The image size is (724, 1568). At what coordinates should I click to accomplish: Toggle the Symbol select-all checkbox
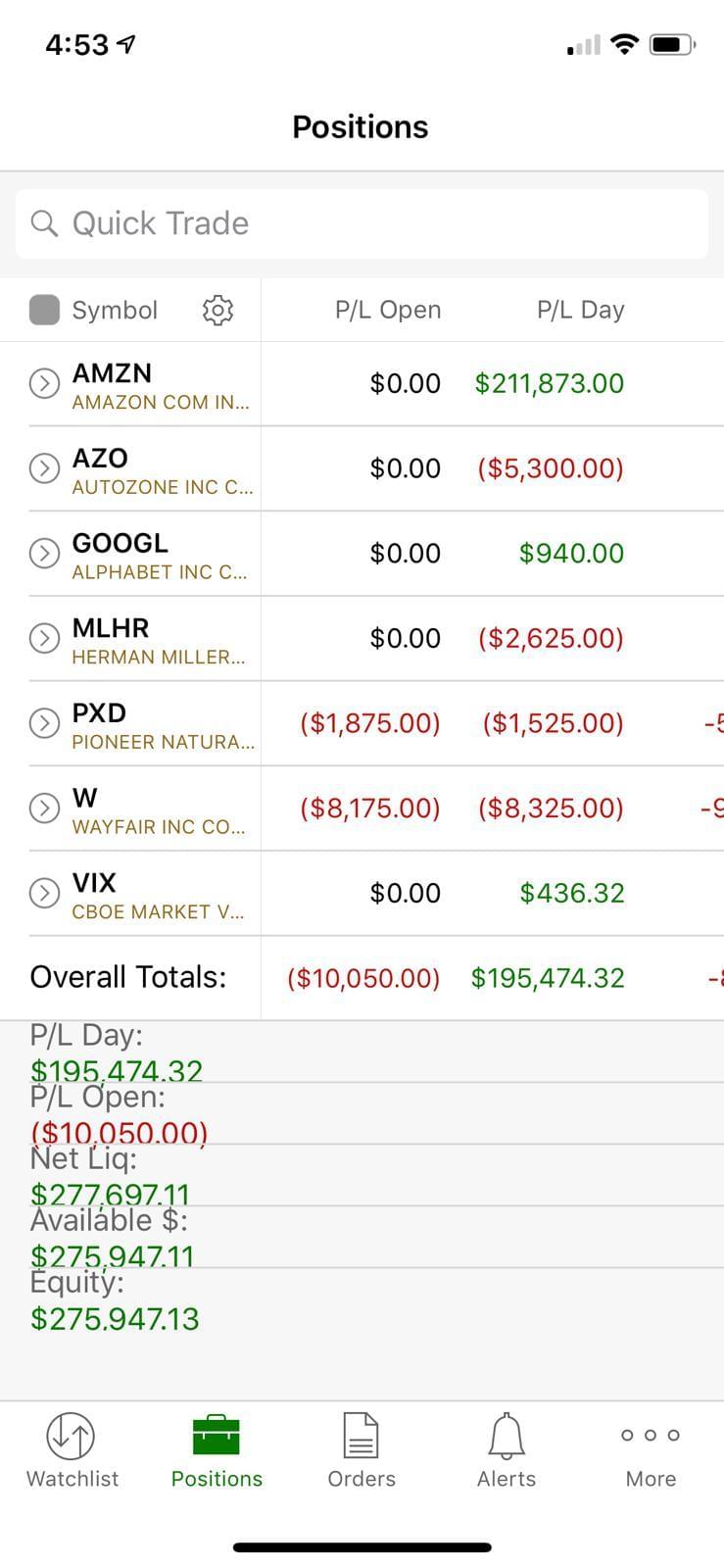(x=44, y=310)
